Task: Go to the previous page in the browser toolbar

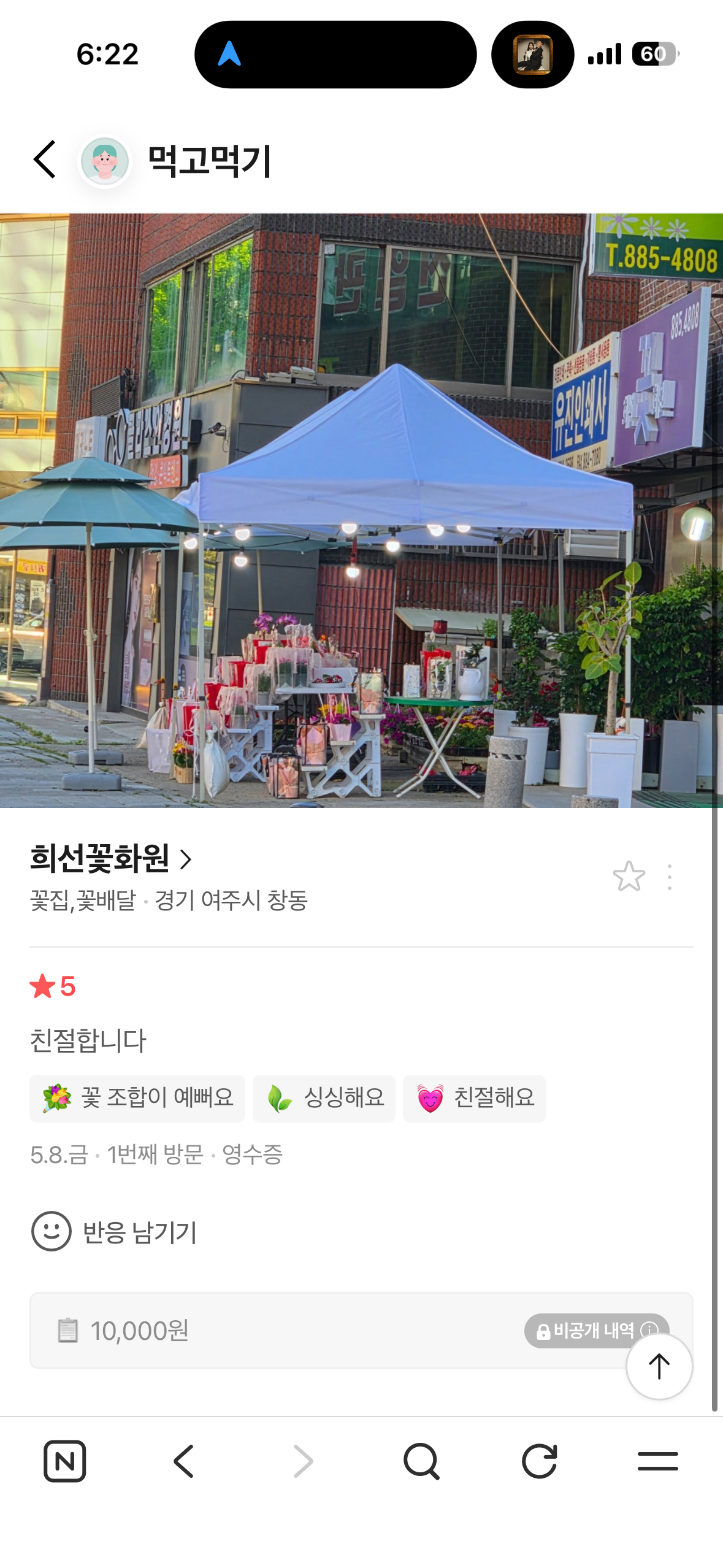Action: pos(183,1461)
